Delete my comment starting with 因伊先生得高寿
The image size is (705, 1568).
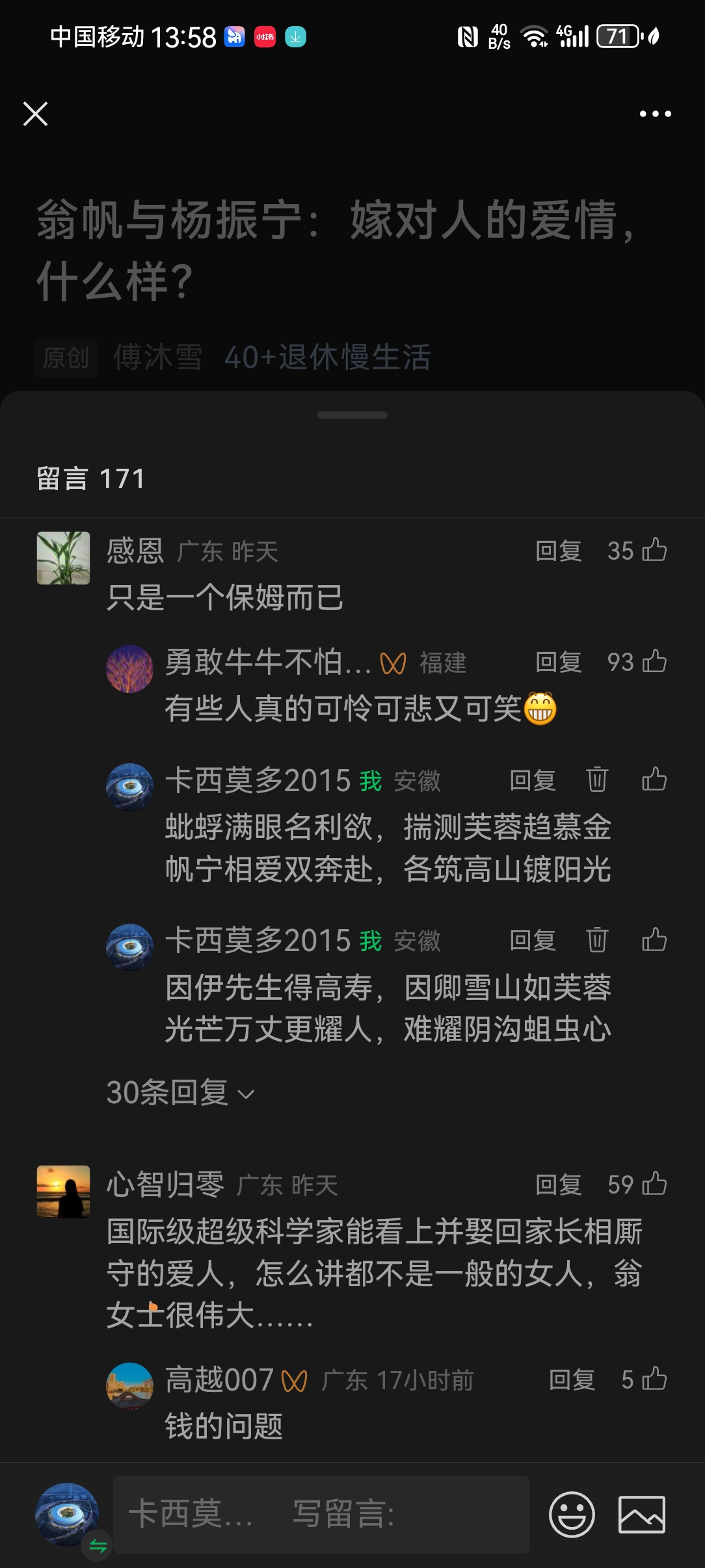(x=597, y=940)
